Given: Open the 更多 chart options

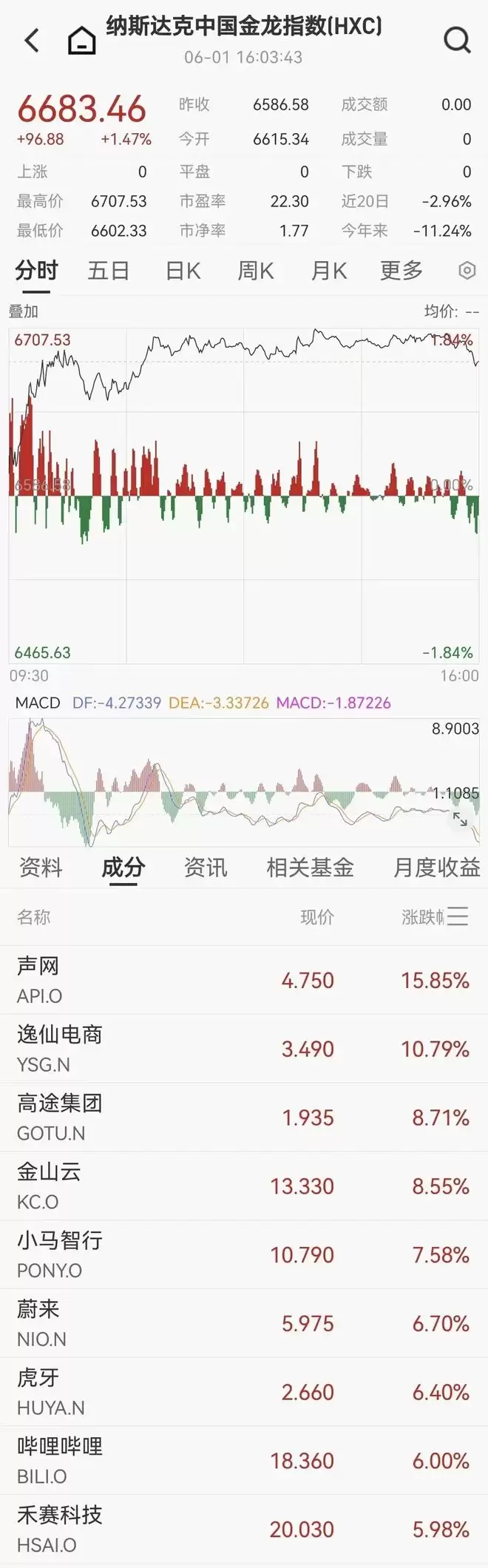Looking at the screenshot, I should pos(401,271).
